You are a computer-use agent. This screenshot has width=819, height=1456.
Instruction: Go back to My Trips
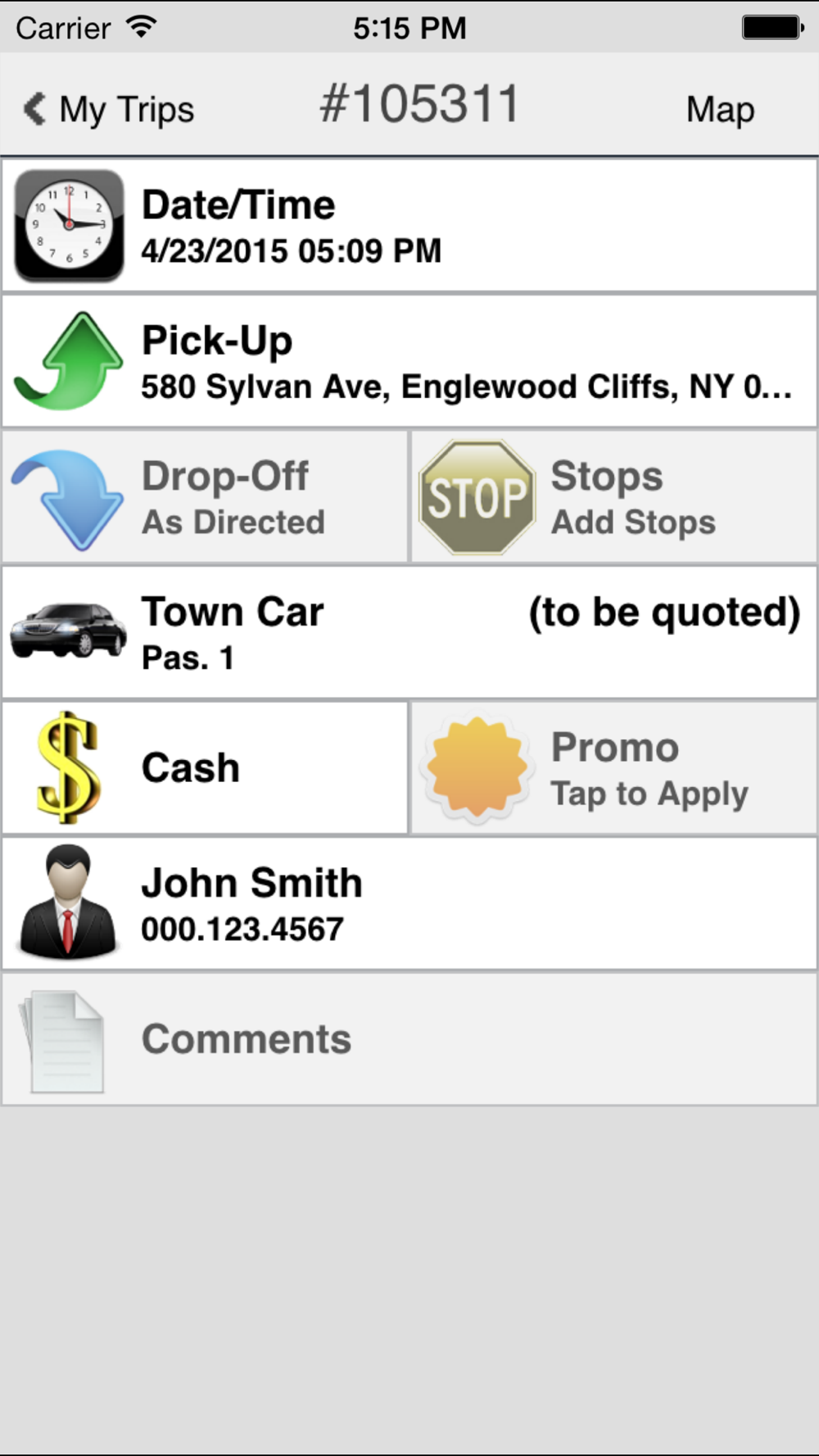click(108, 109)
